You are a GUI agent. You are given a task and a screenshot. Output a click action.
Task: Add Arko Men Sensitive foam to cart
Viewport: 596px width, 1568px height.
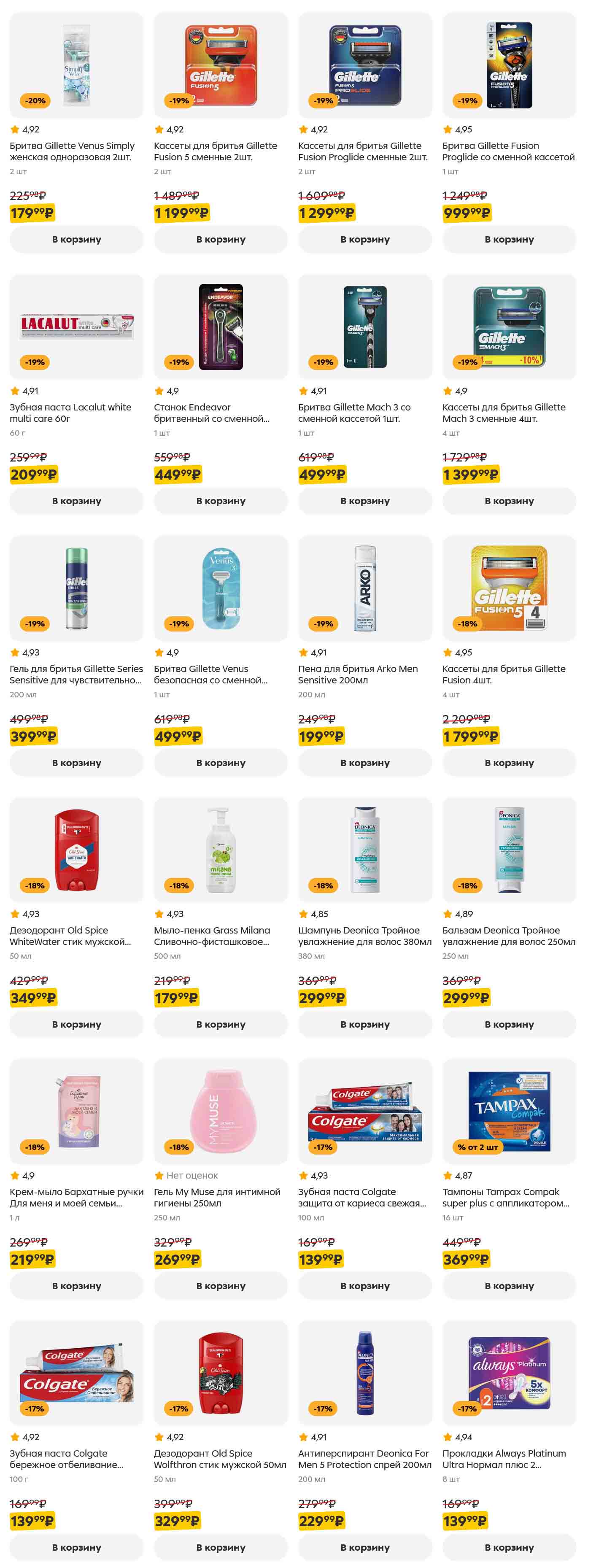click(x=365, y=763)
